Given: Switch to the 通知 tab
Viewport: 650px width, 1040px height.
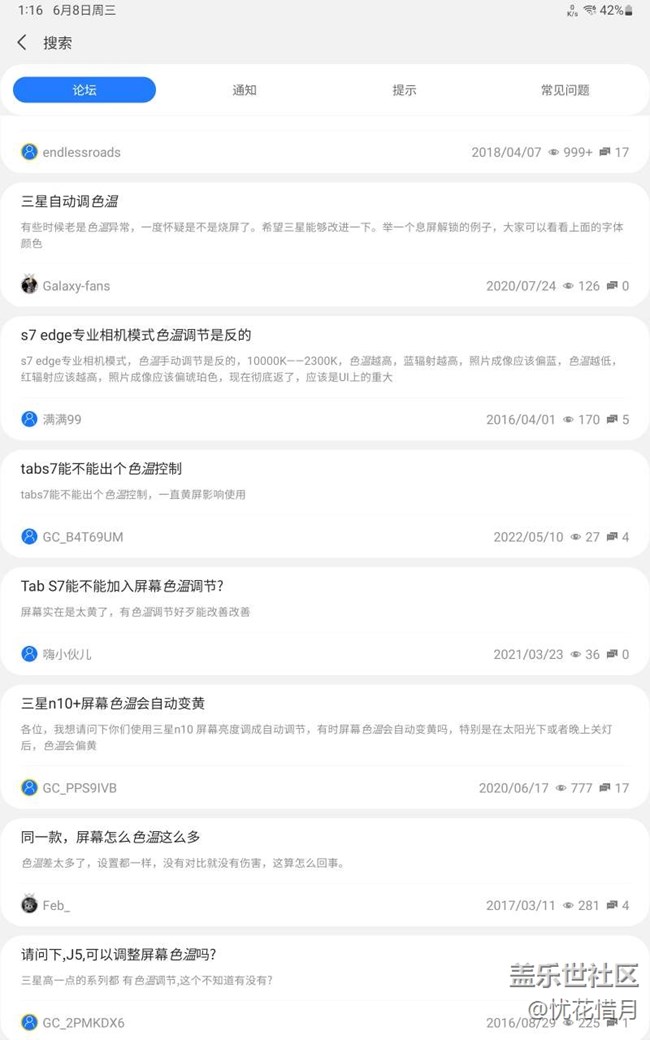Looking at the screenshot, I should [x=244, y=90].
